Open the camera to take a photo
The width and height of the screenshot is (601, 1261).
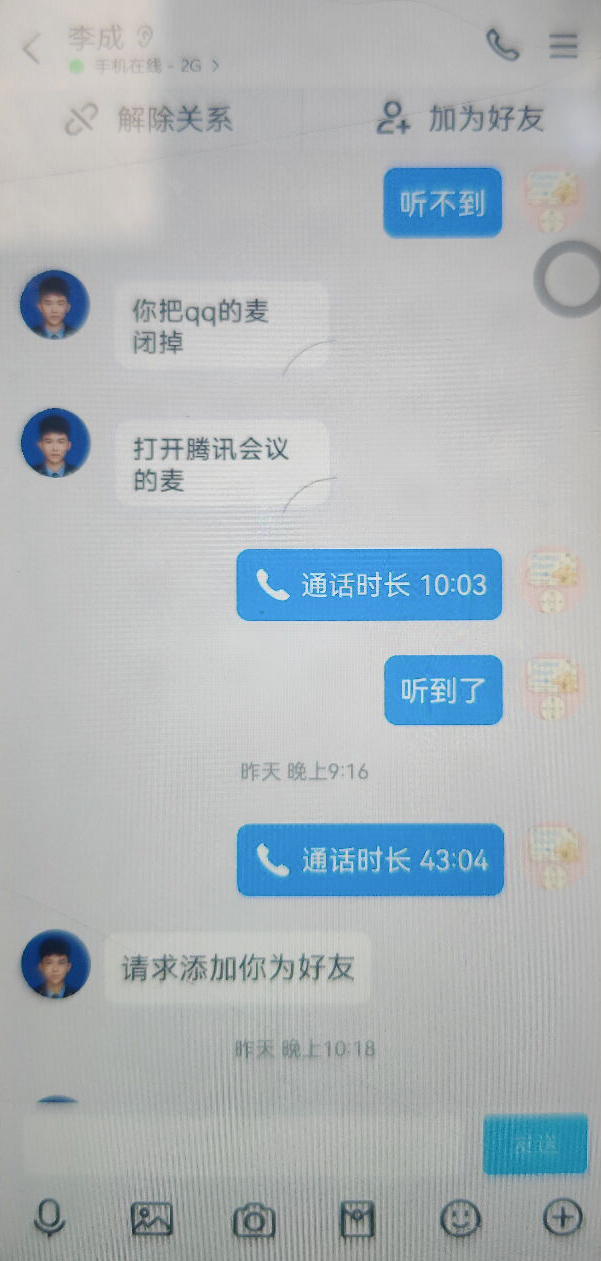[254, 1219]
